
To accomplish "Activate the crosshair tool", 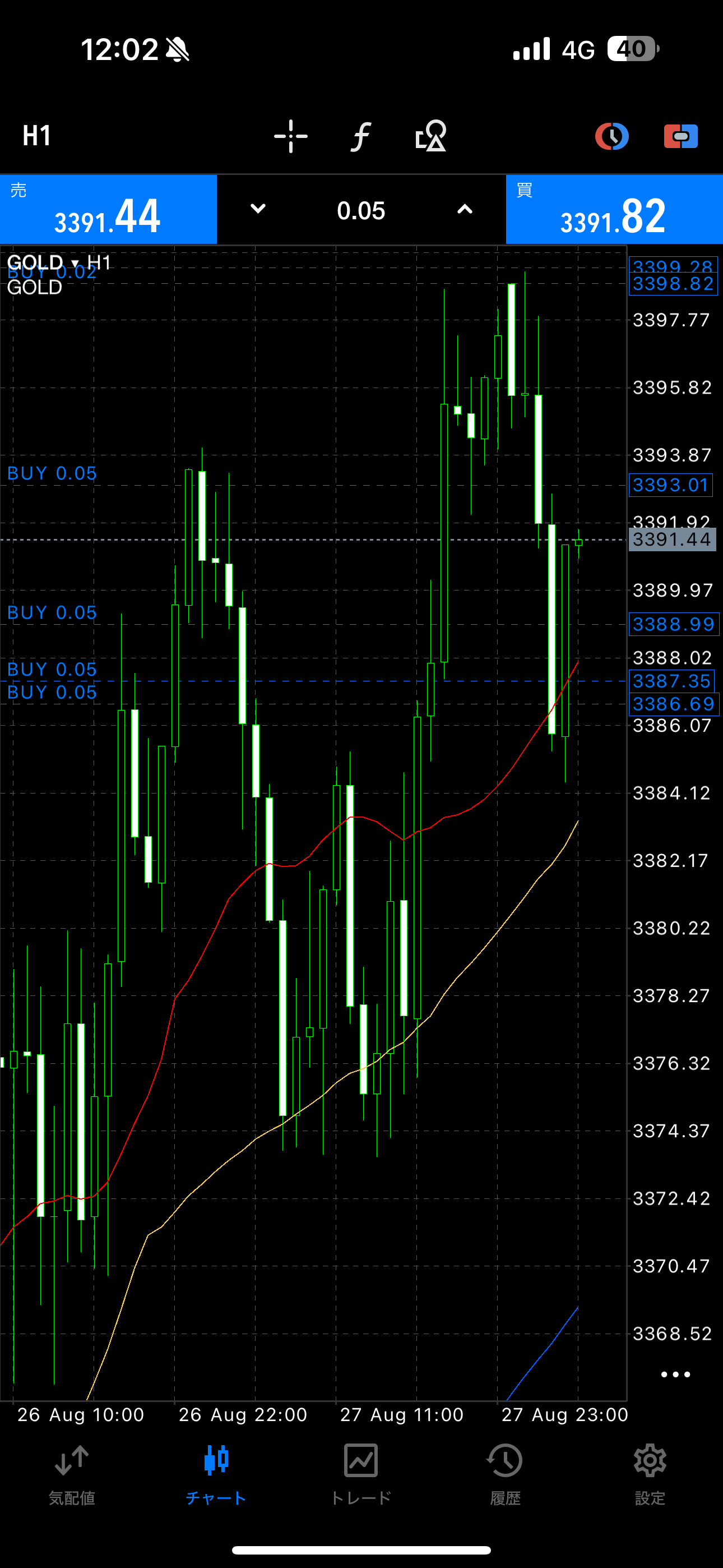I will pyautogui.click(x=290, y=136).
